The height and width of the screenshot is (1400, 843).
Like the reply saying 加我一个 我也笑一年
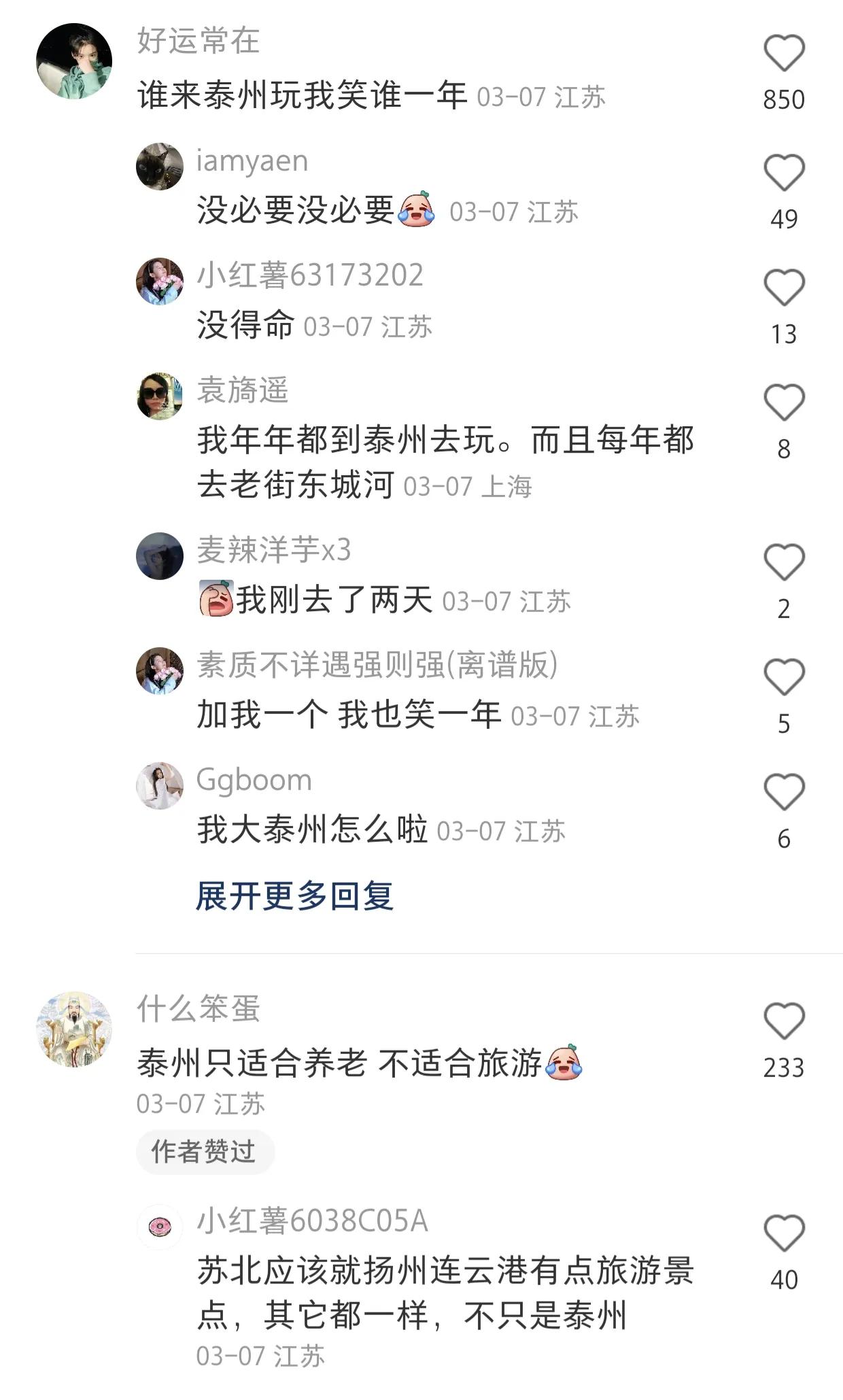click(784, 677)
